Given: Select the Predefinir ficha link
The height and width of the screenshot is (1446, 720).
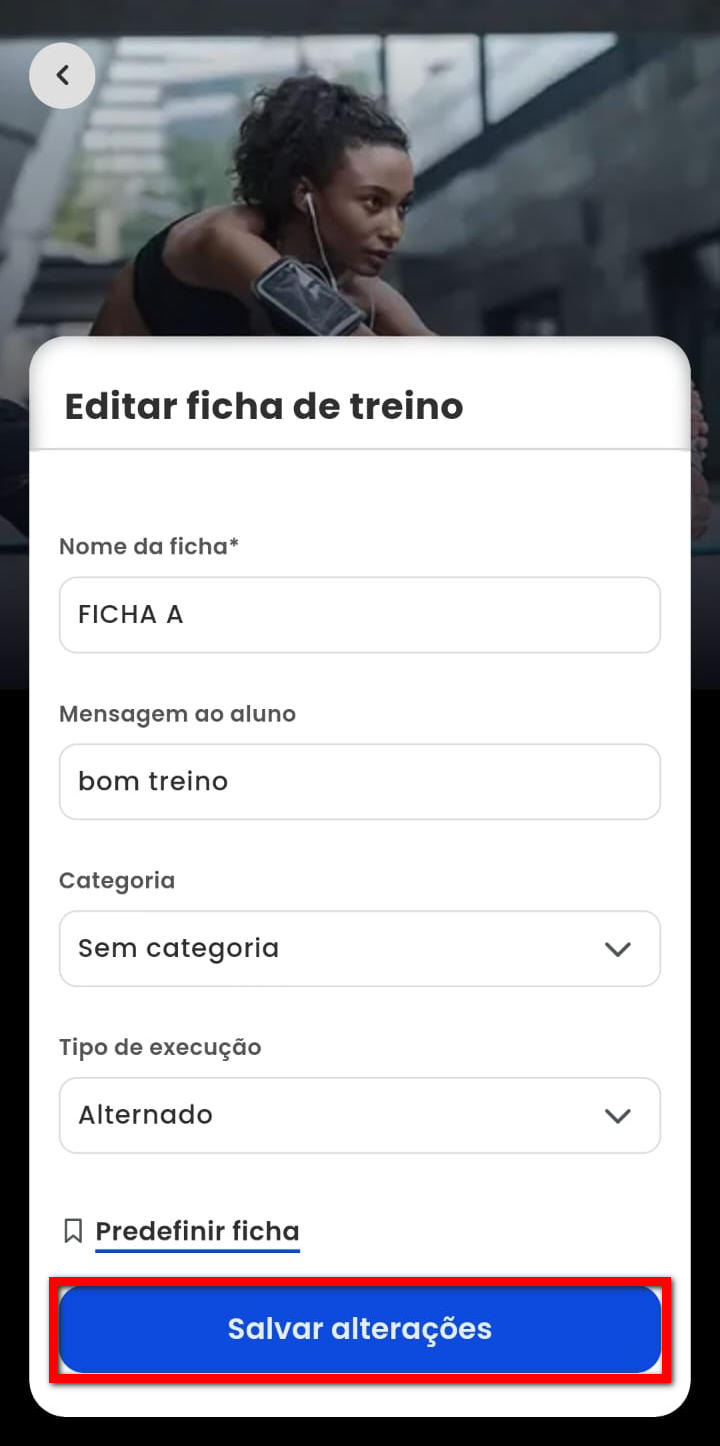Looking at the screenshot, I should coord(197,1231).
